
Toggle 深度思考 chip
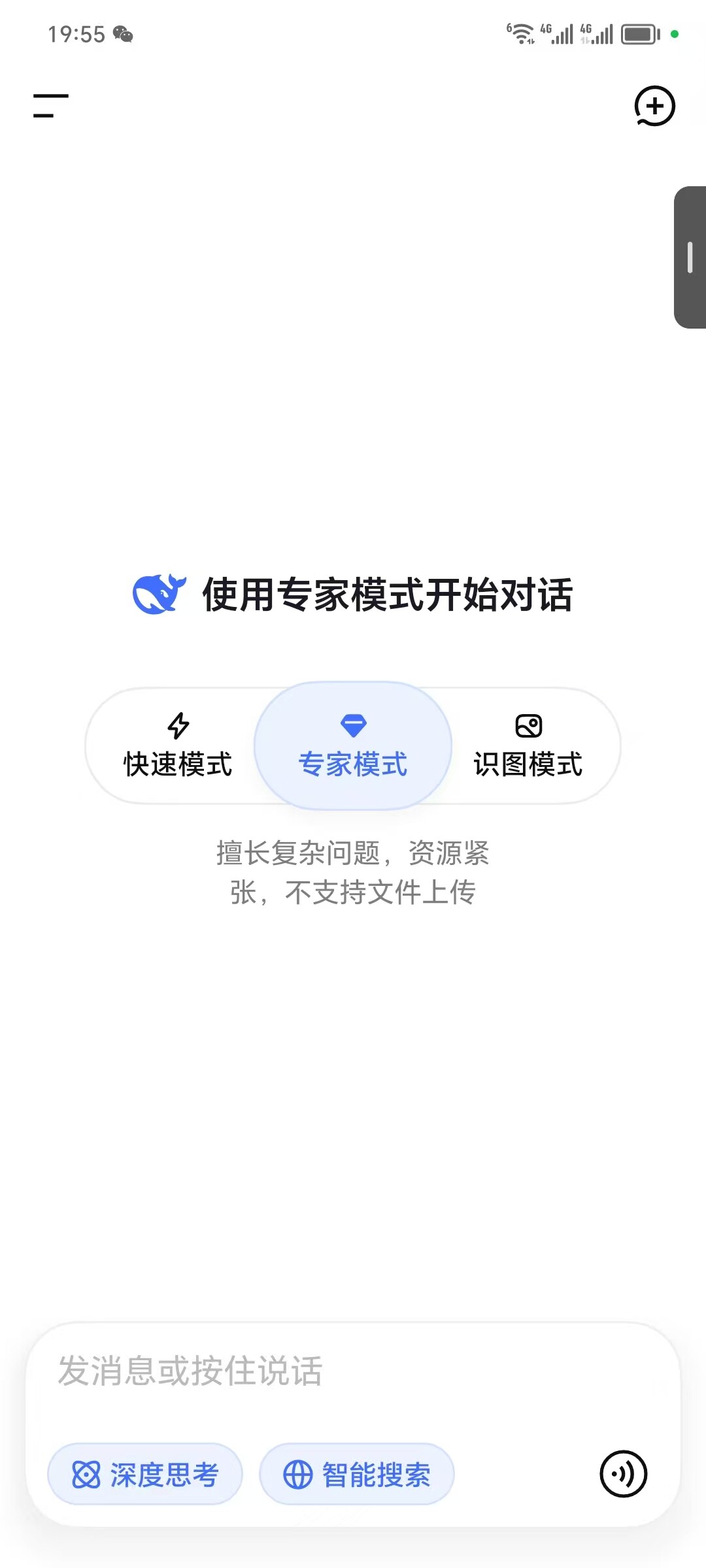click(x=145, y=1474)
